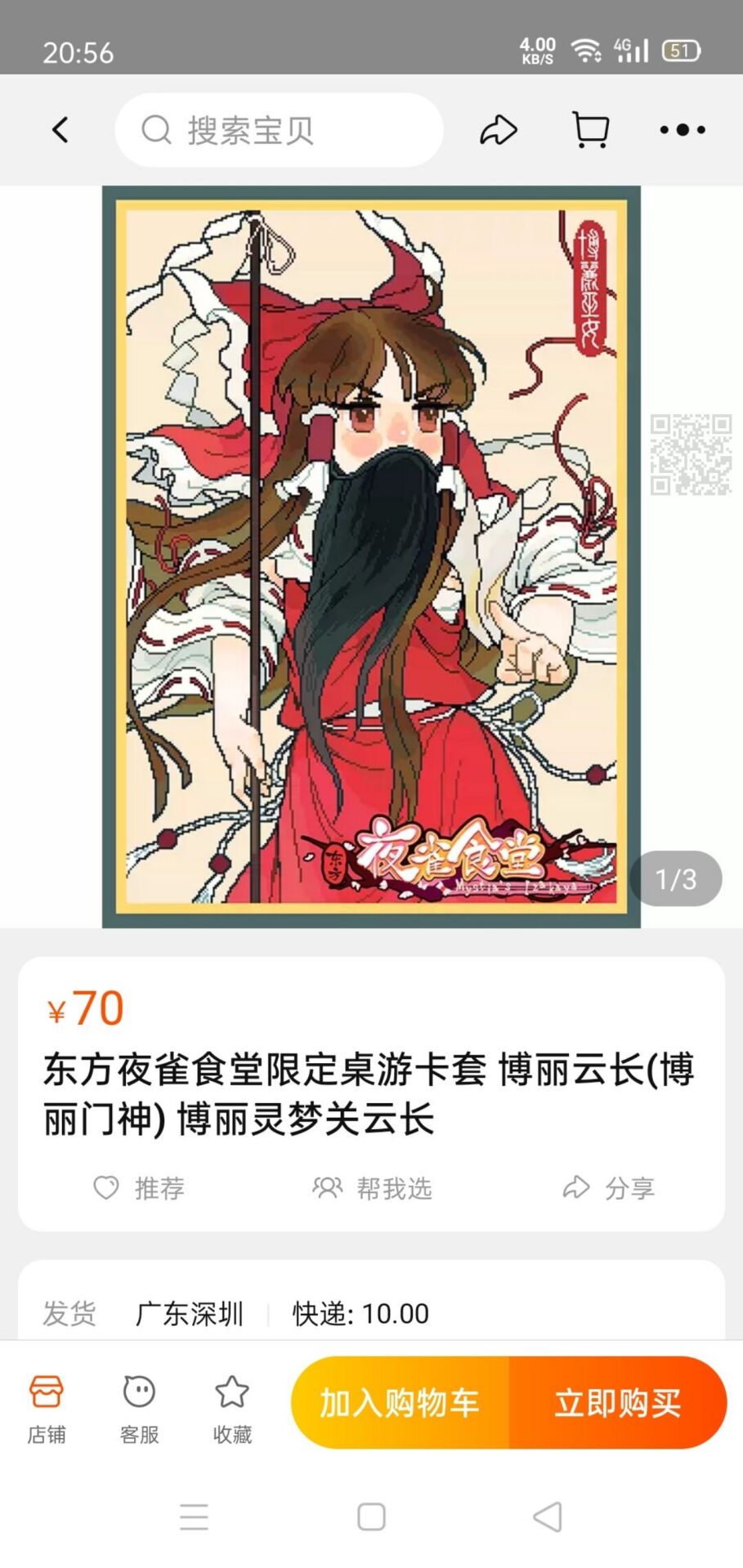Screen dimensions: 743x1568
Task: Open recent apps from the navigation bar
Action: click(194, 1517)
